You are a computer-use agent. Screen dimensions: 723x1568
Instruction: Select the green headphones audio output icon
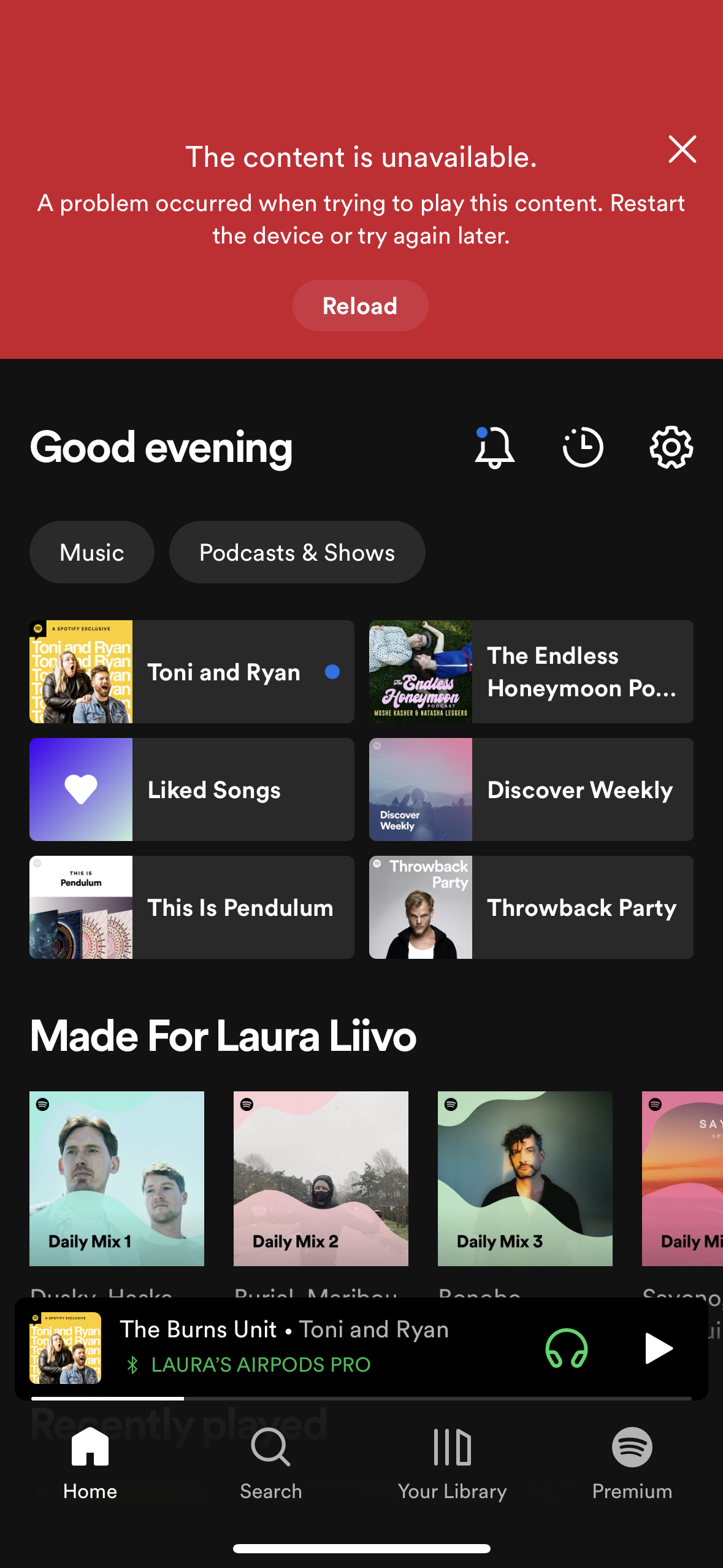[567, 1348]
